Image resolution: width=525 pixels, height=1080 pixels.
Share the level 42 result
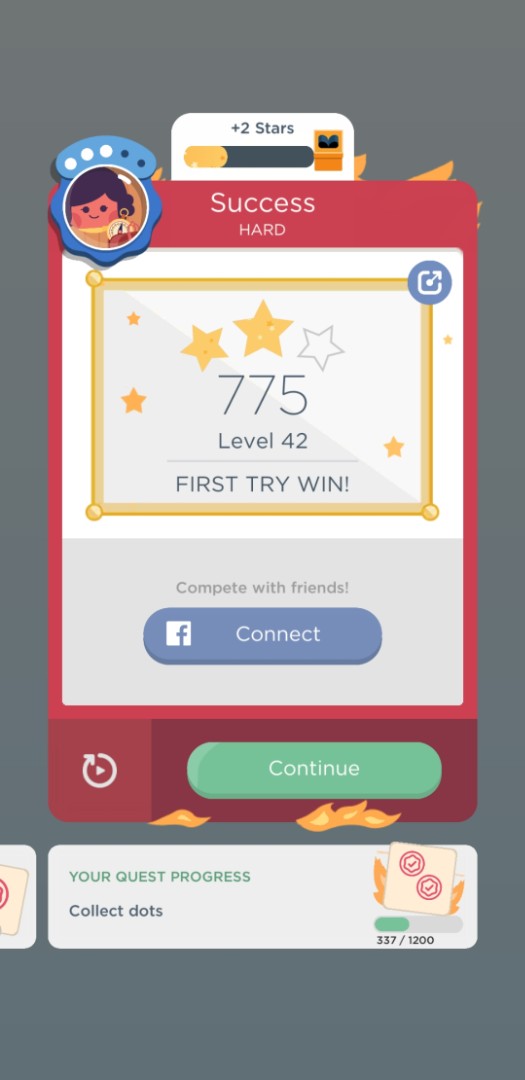[x=429, y=282]
